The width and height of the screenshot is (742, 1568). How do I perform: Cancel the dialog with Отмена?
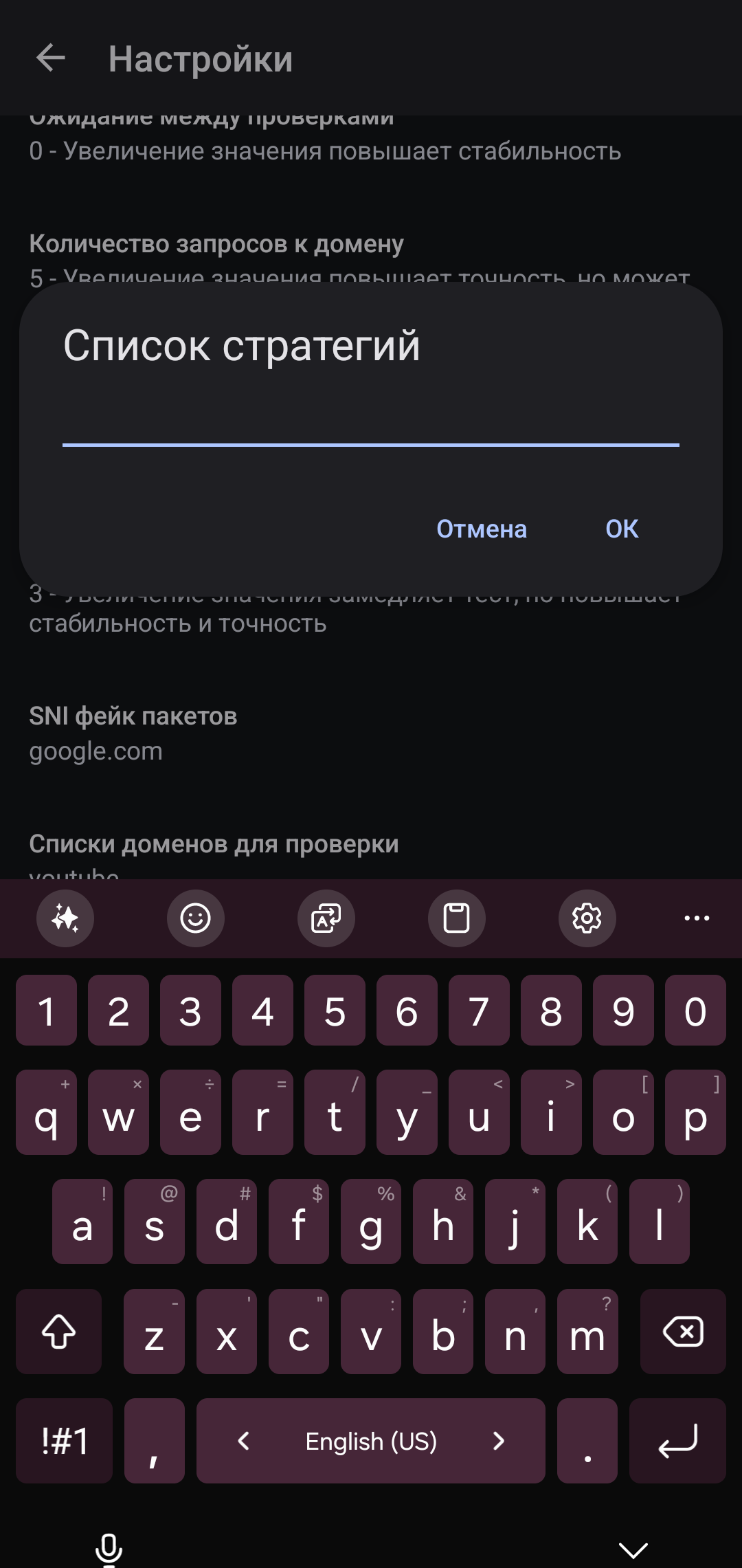pyautogui.click(x=482, y=529)
